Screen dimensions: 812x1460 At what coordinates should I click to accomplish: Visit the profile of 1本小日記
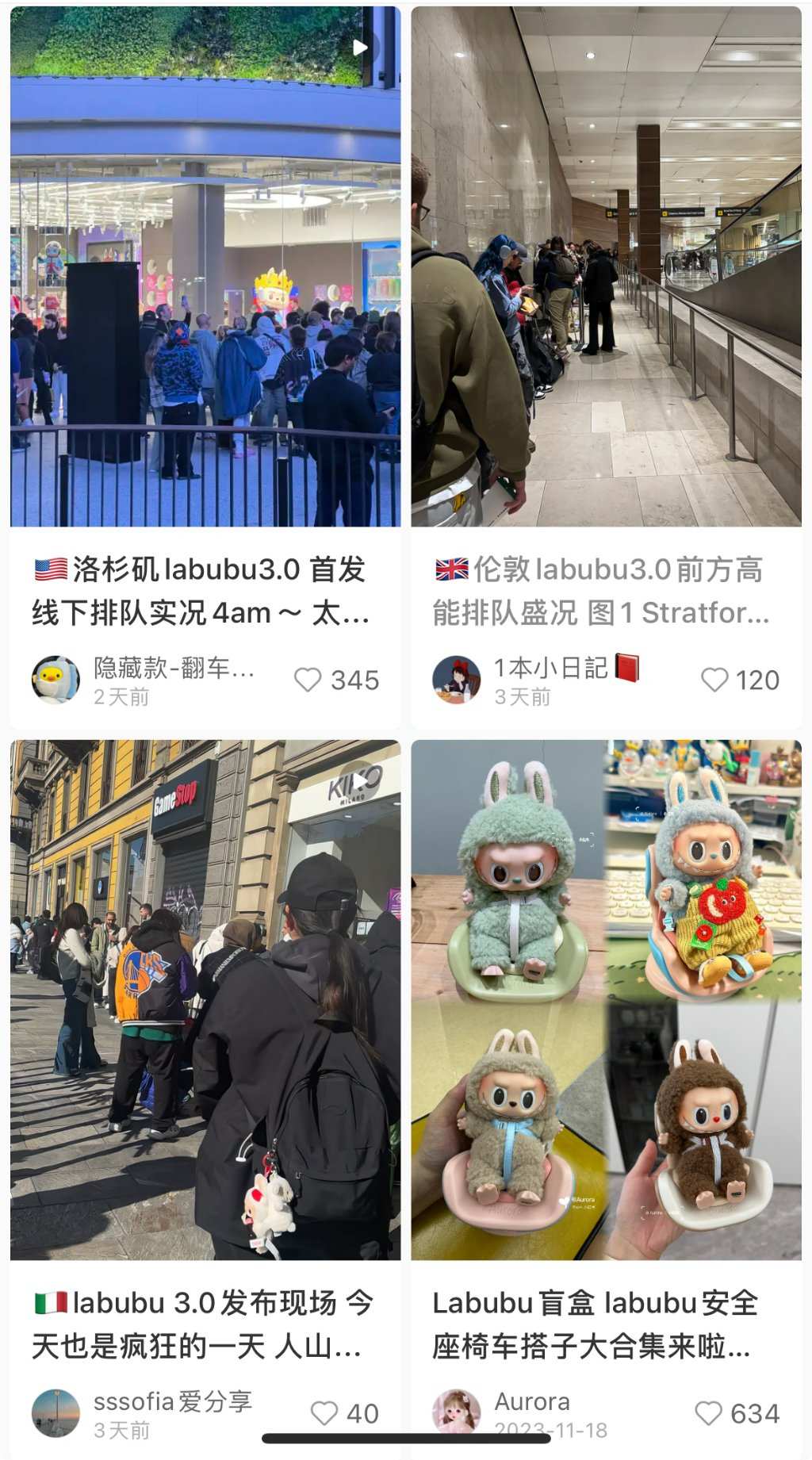pos(457,680)
